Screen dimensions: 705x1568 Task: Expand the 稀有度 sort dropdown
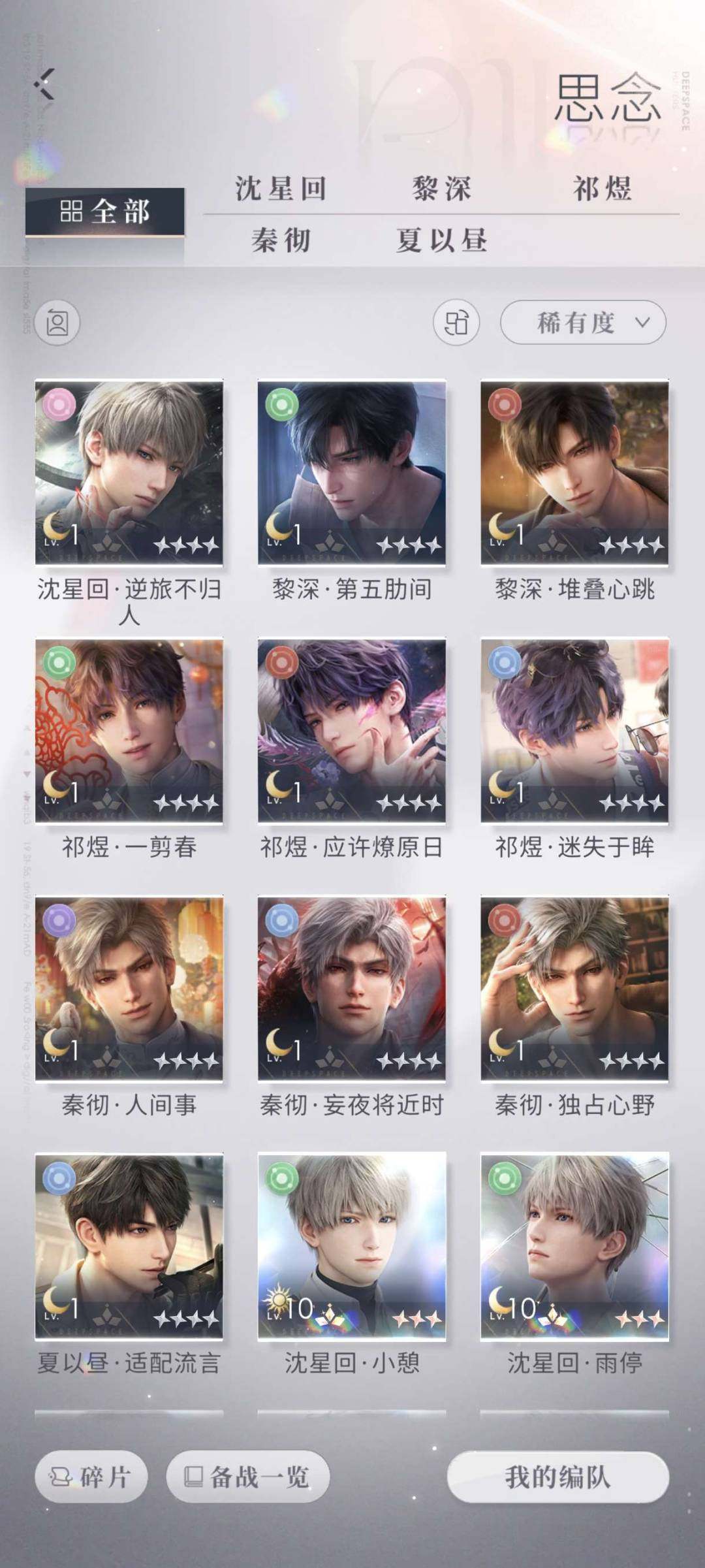tap(583, 322)
